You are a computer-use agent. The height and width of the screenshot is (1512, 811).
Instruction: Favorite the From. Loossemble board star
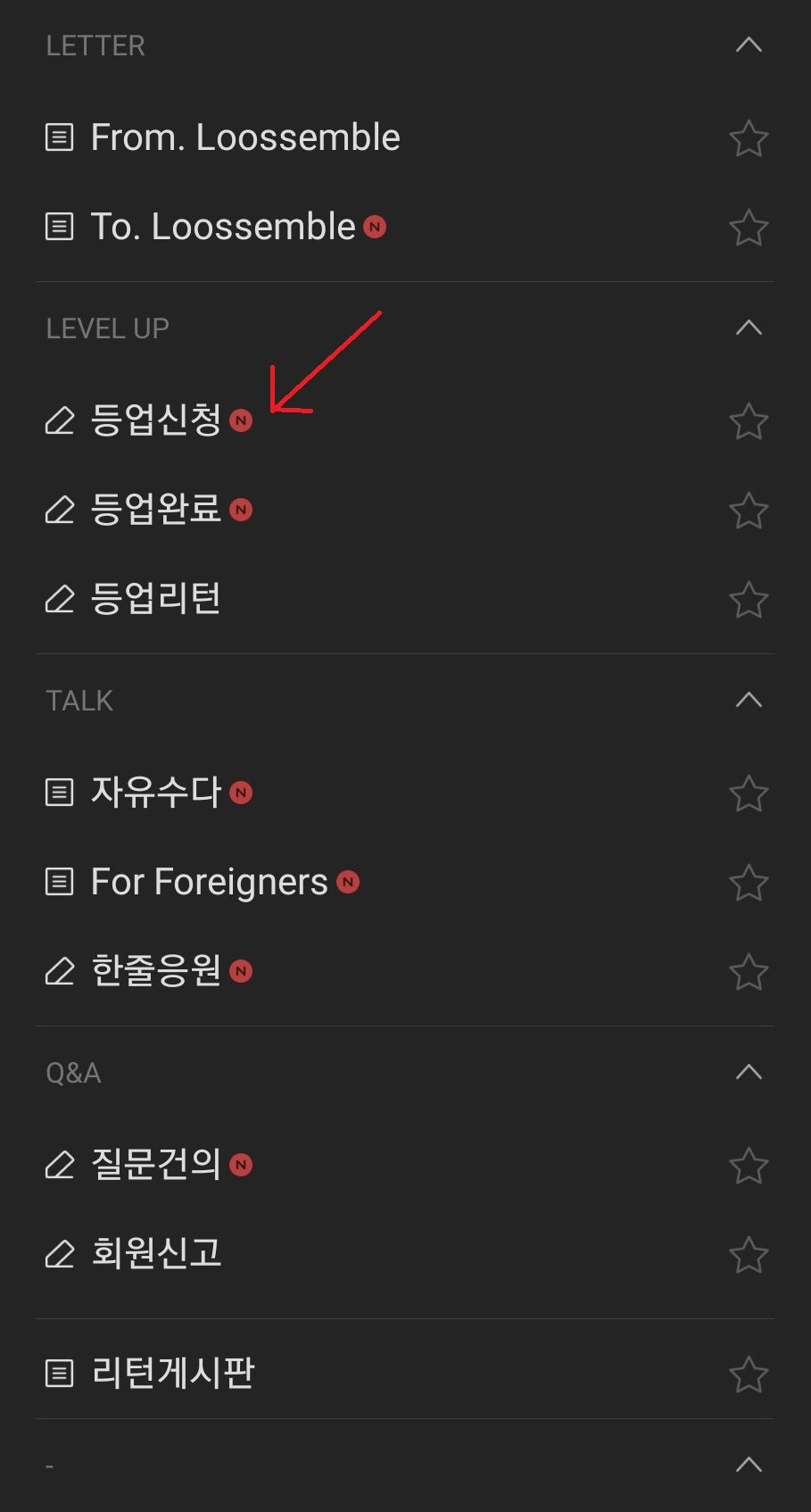click(x=749, y=138)
